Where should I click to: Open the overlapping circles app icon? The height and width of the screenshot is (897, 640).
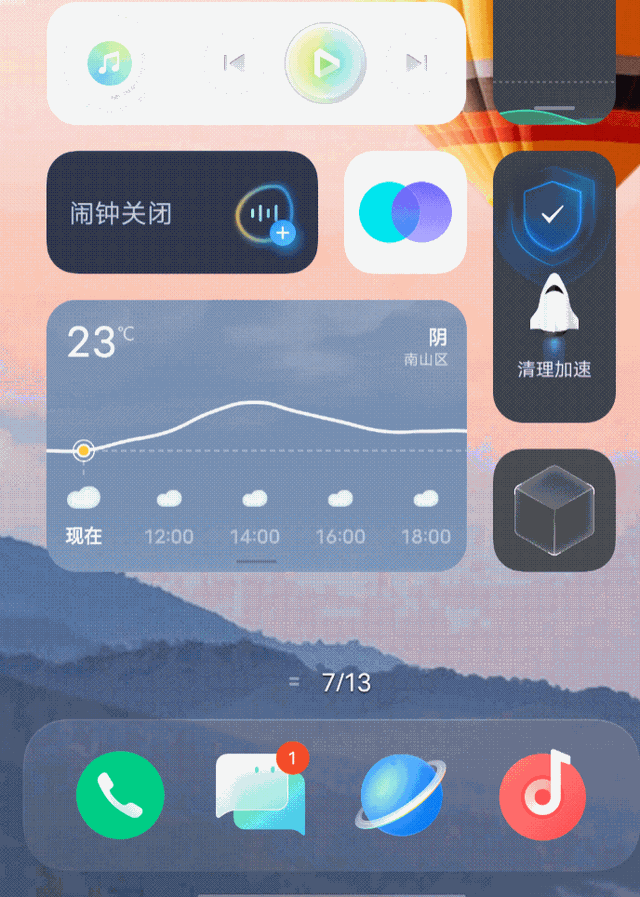coord(405,213)
